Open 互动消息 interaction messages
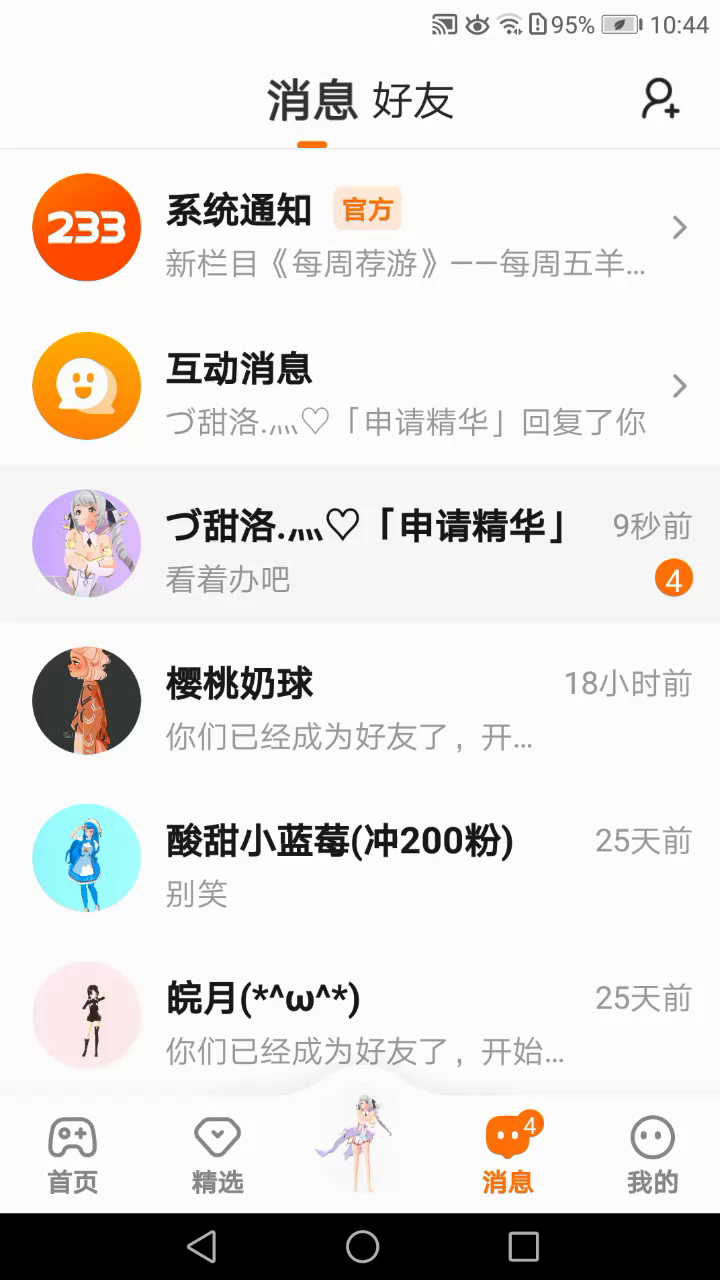Viewport: 720px width, 1280px height. 360,386
